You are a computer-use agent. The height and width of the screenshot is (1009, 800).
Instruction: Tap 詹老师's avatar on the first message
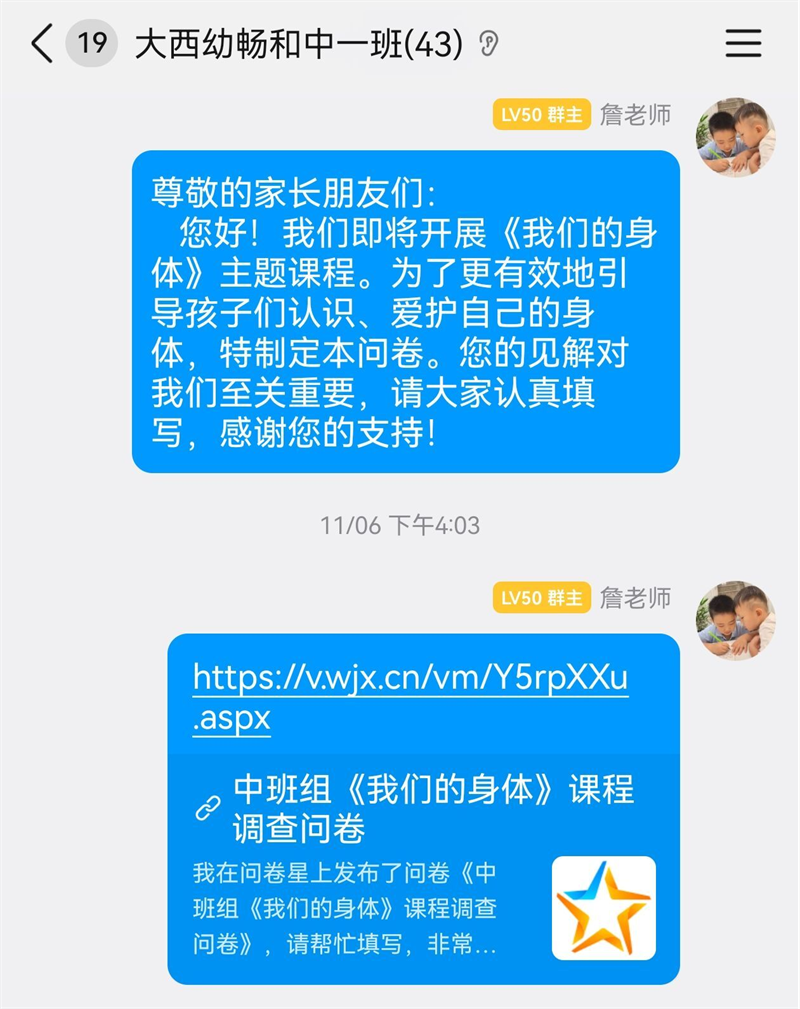pyautogui.click(x=735, y=137)
